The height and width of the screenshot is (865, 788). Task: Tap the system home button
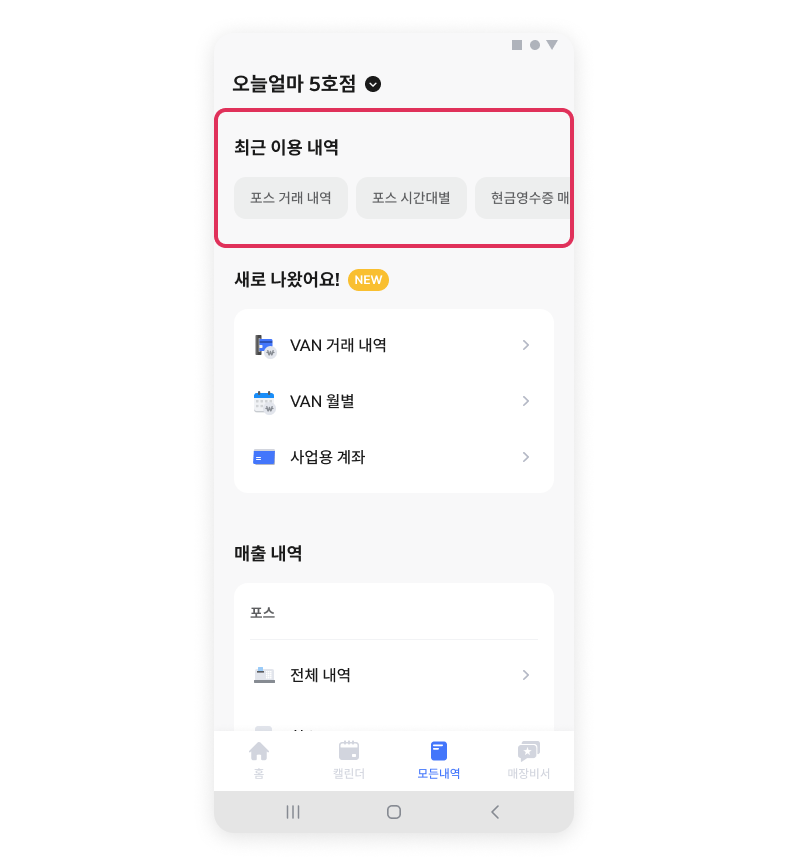coord(394,812)
